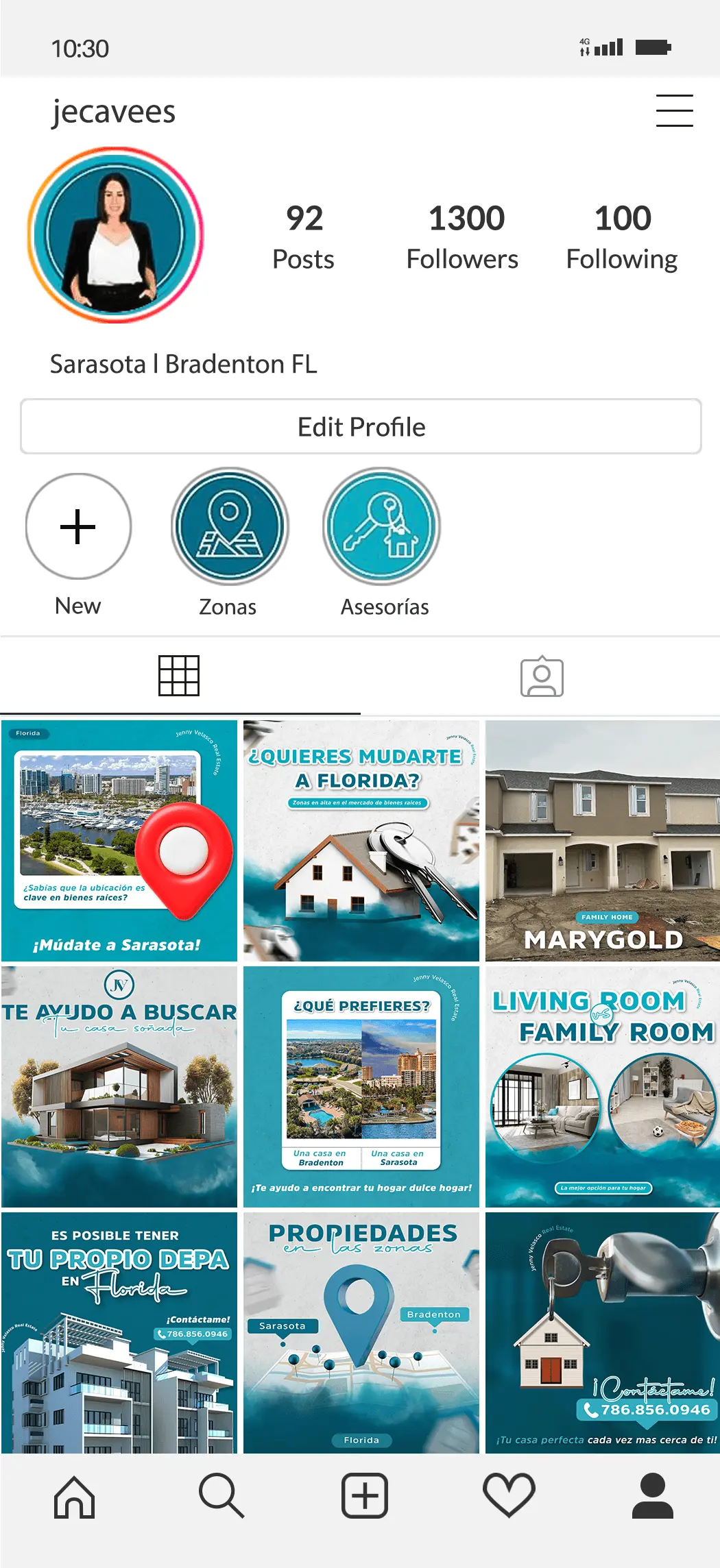Viewport: 720px width, 1568px height.
Task: Open the Tu propio depa post
Action: (119, 1332)
